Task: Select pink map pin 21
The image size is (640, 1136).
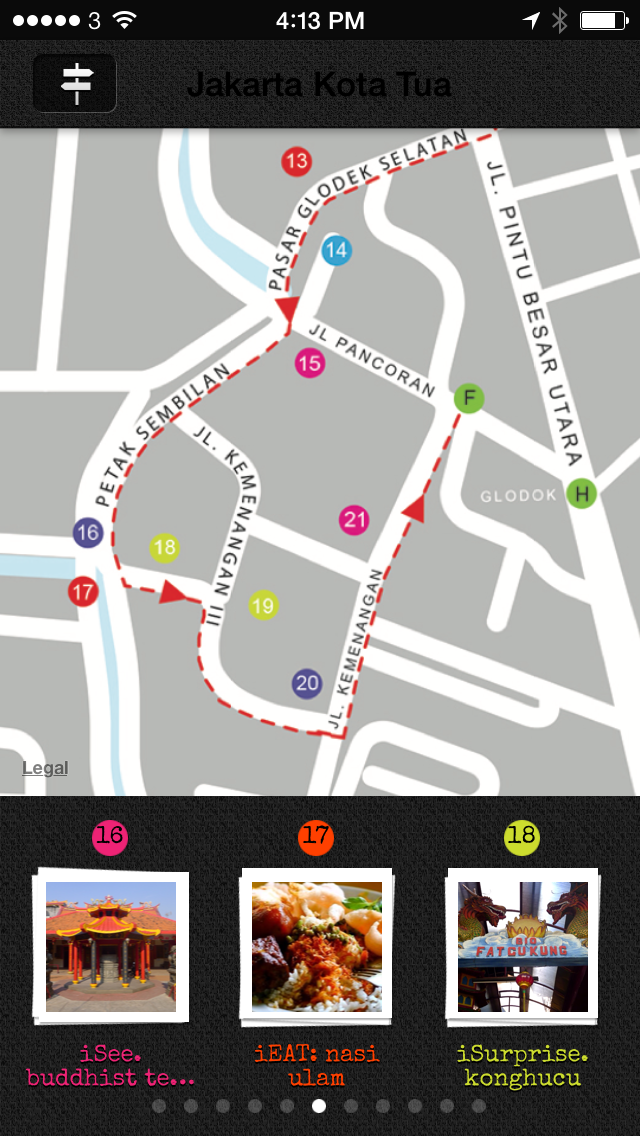Action: (x=354, y=519)
